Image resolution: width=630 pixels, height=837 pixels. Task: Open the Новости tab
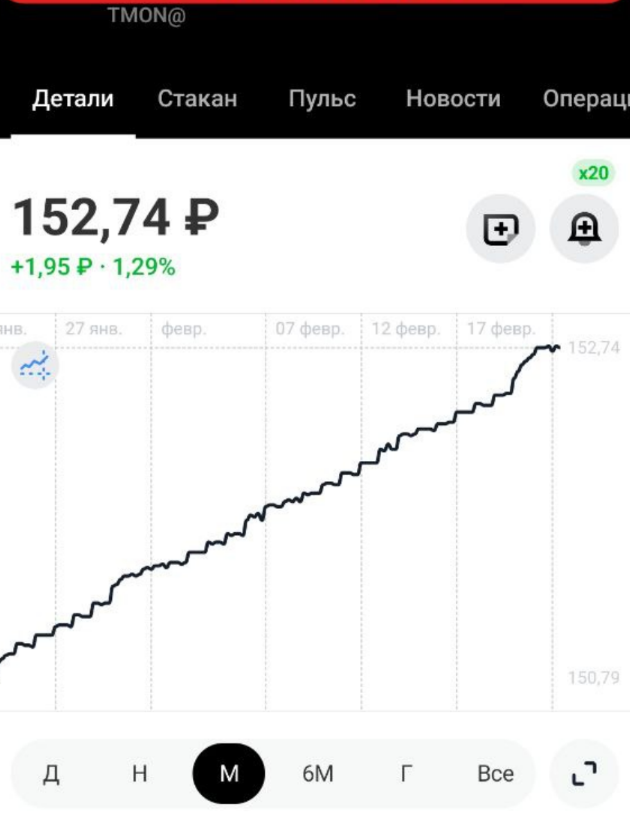click(x=453, y=99)
